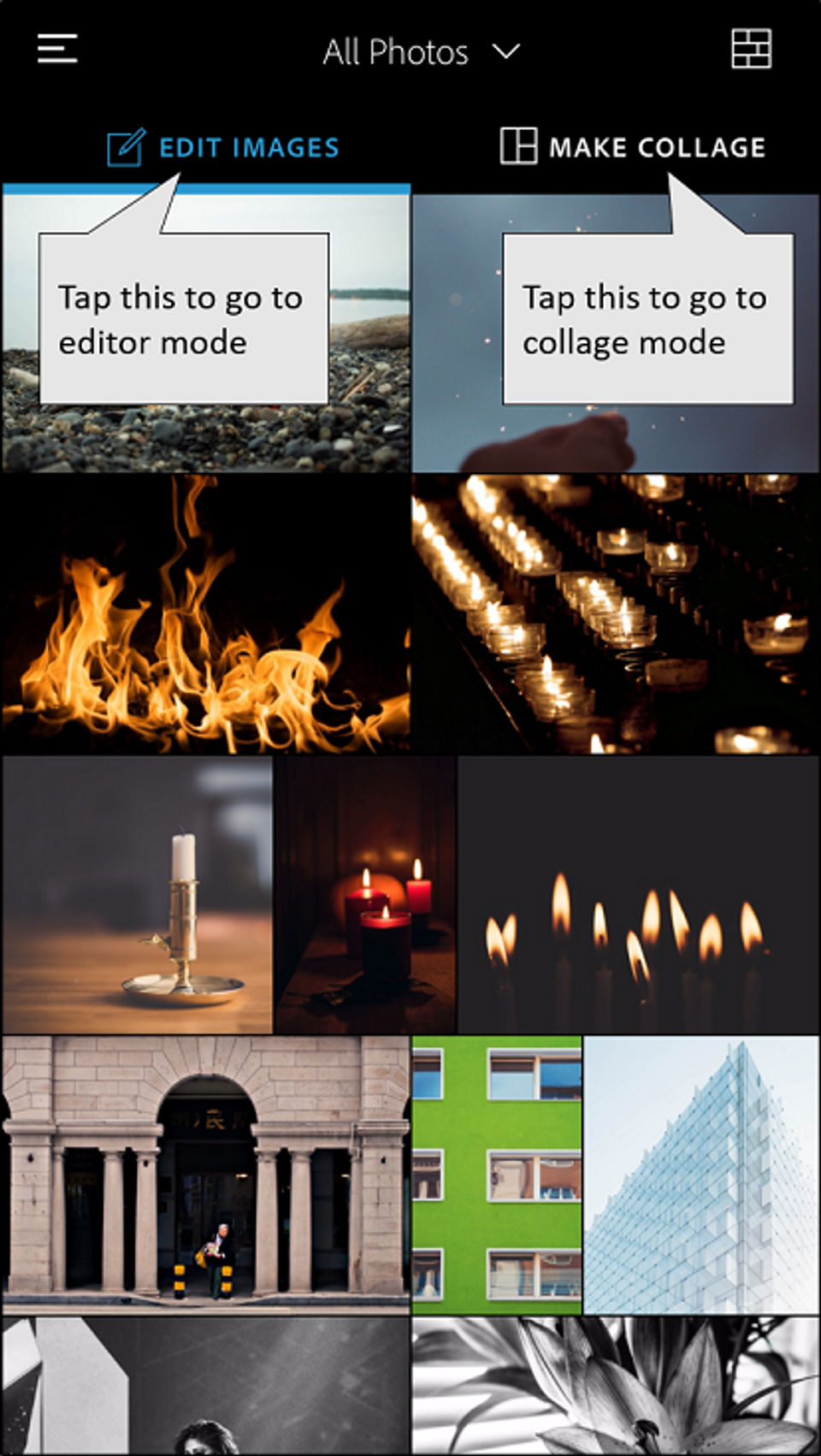The width and height of the screenshot is (821, 1456).
Task: Change the grid layout view
Action: pyautogui.click(x=751, y=49)
